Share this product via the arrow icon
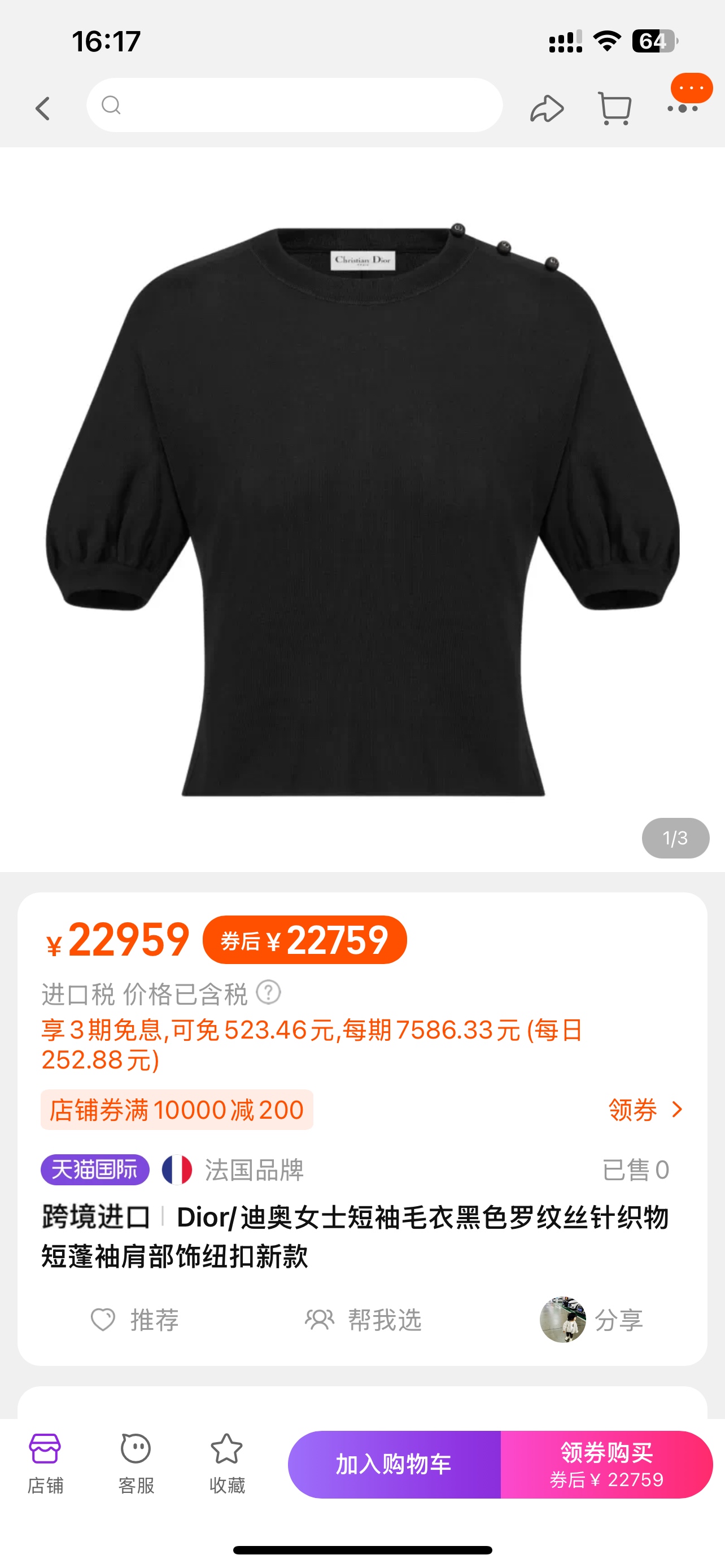Image resolution: width=725 pixels, height=1568 pixels. 546,108
